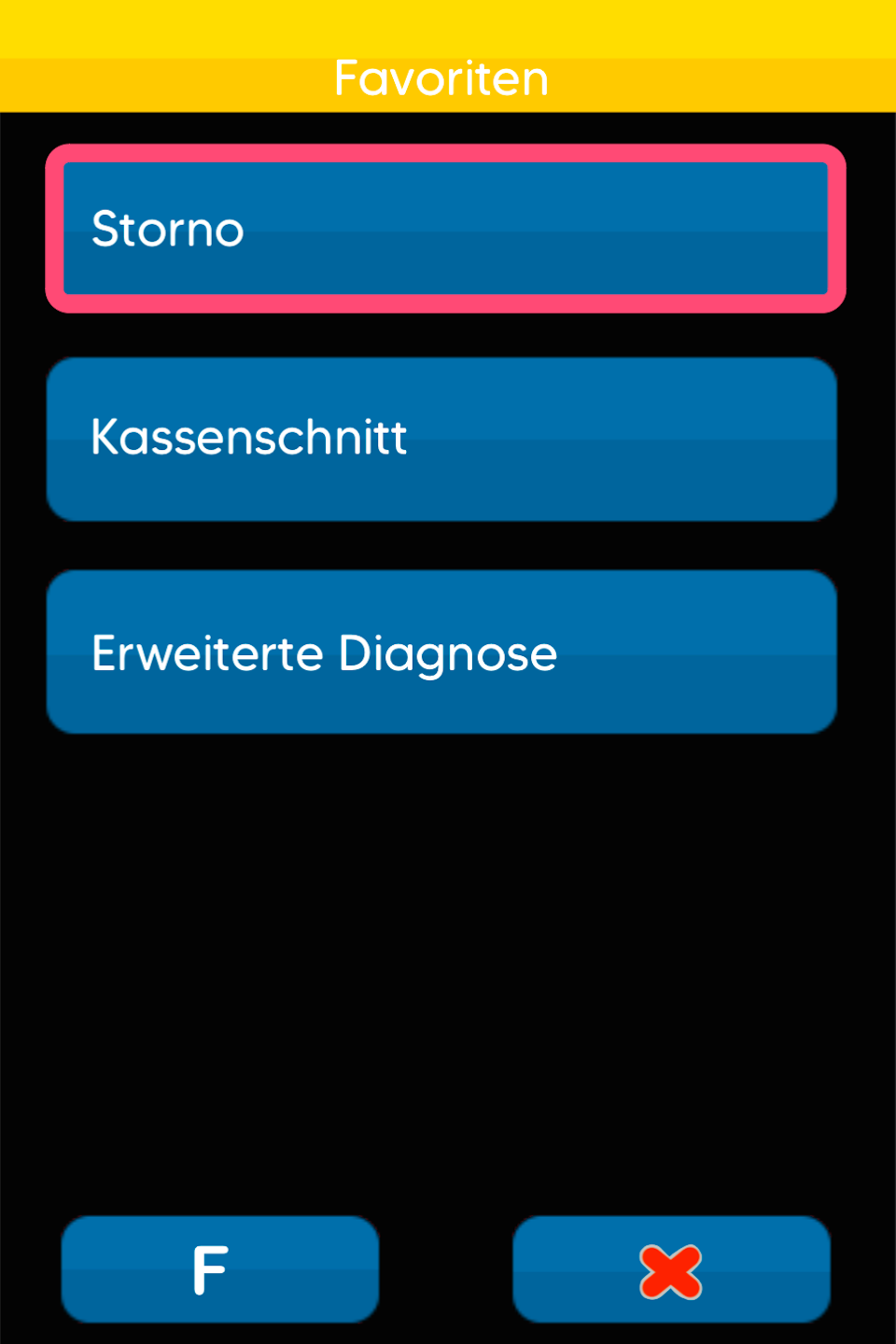This screenshot has height=1344, width=896.
Task: Select the Storno favorite
Action: 445,229
